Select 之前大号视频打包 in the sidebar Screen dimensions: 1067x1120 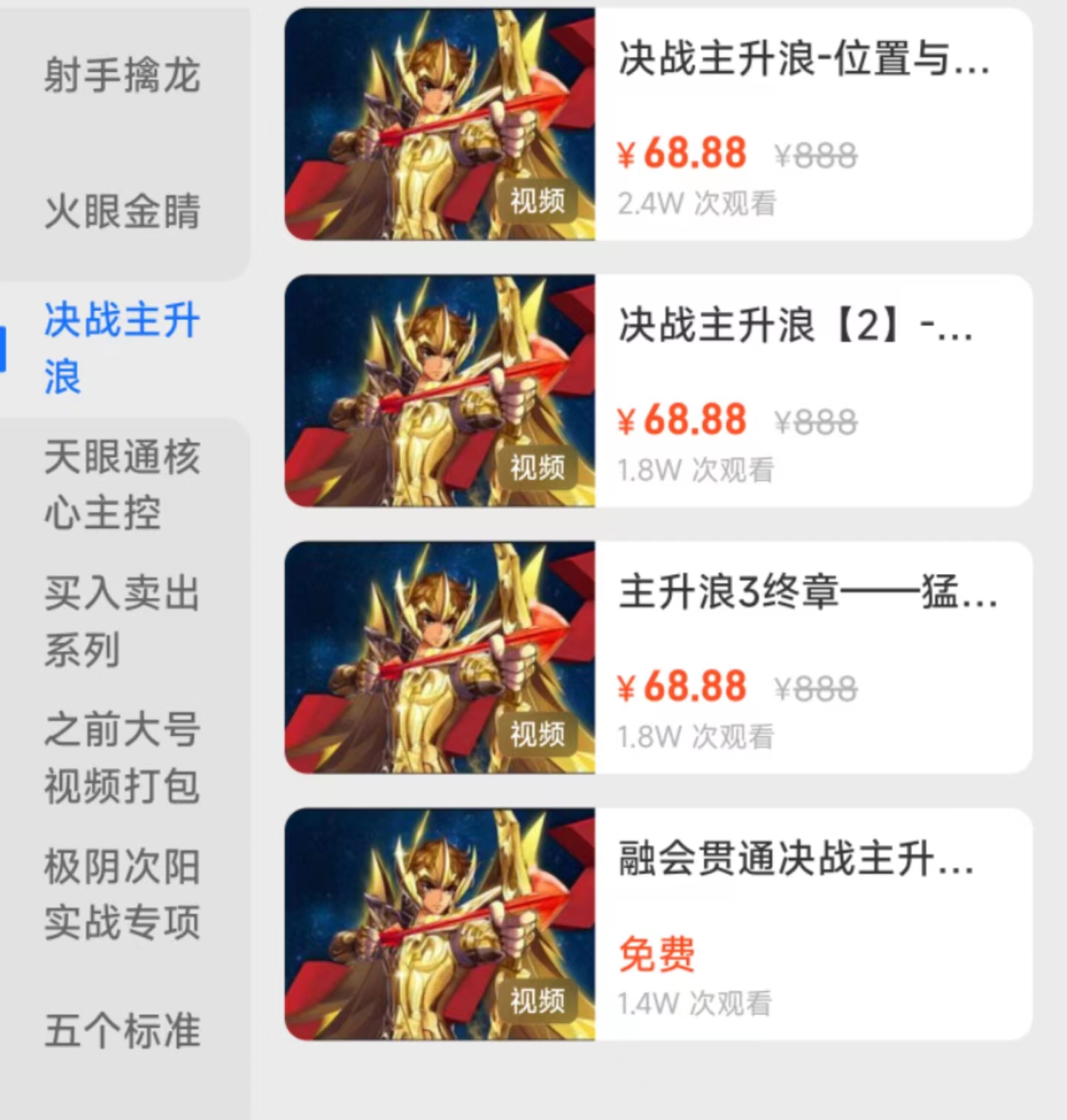click(x=122, y=758)
